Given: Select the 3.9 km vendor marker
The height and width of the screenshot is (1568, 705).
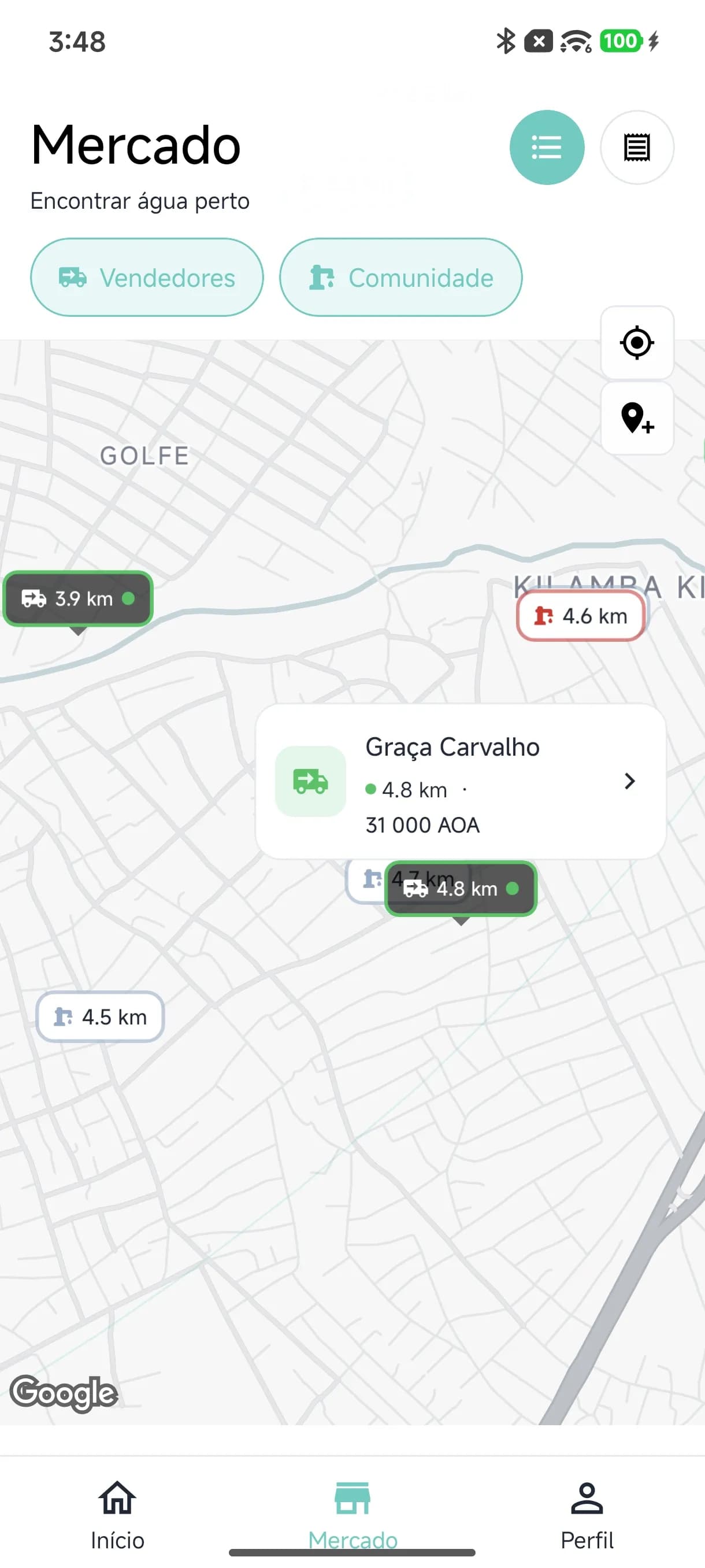Looking at the screenshot, I should (x=78, y=599).
